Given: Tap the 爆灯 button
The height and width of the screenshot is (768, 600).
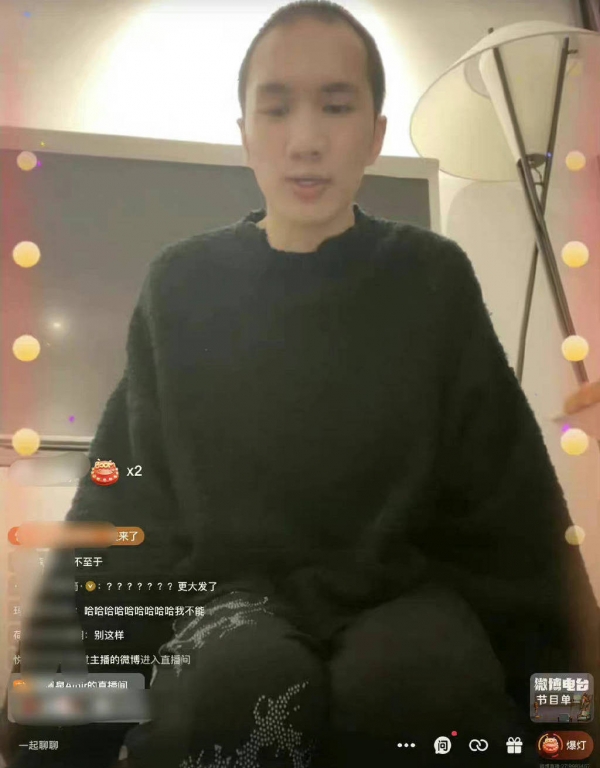Looking at the screenshot, I should 565,745.
